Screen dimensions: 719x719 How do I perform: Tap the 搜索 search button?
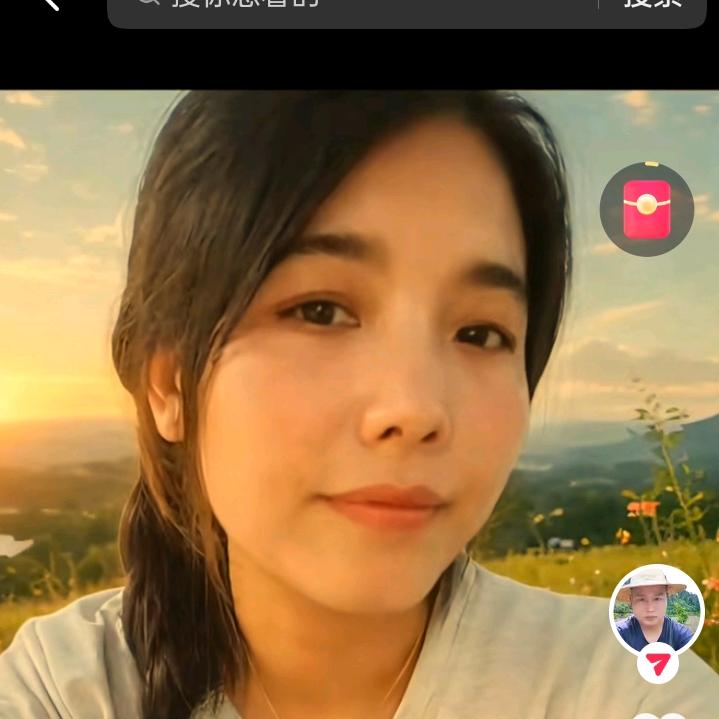(x=653, y=5)
